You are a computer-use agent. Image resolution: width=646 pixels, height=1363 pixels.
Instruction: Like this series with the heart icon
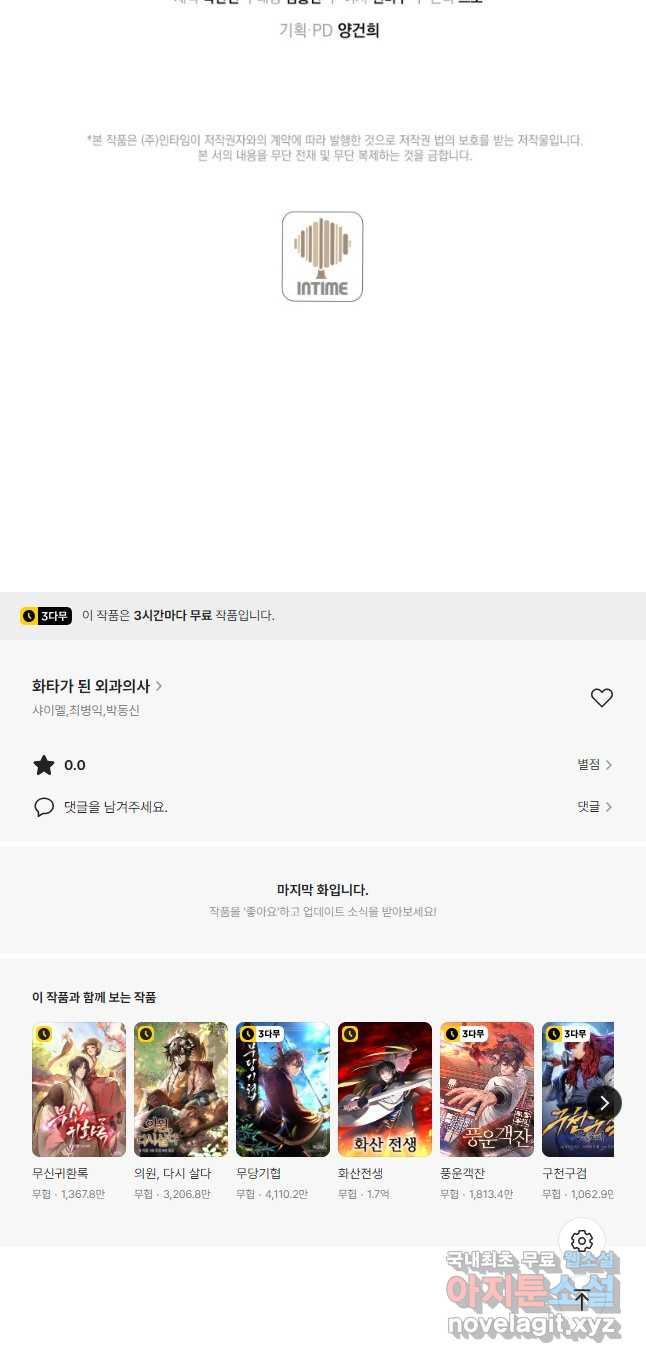pyautogui.click(x=601, y=698)
